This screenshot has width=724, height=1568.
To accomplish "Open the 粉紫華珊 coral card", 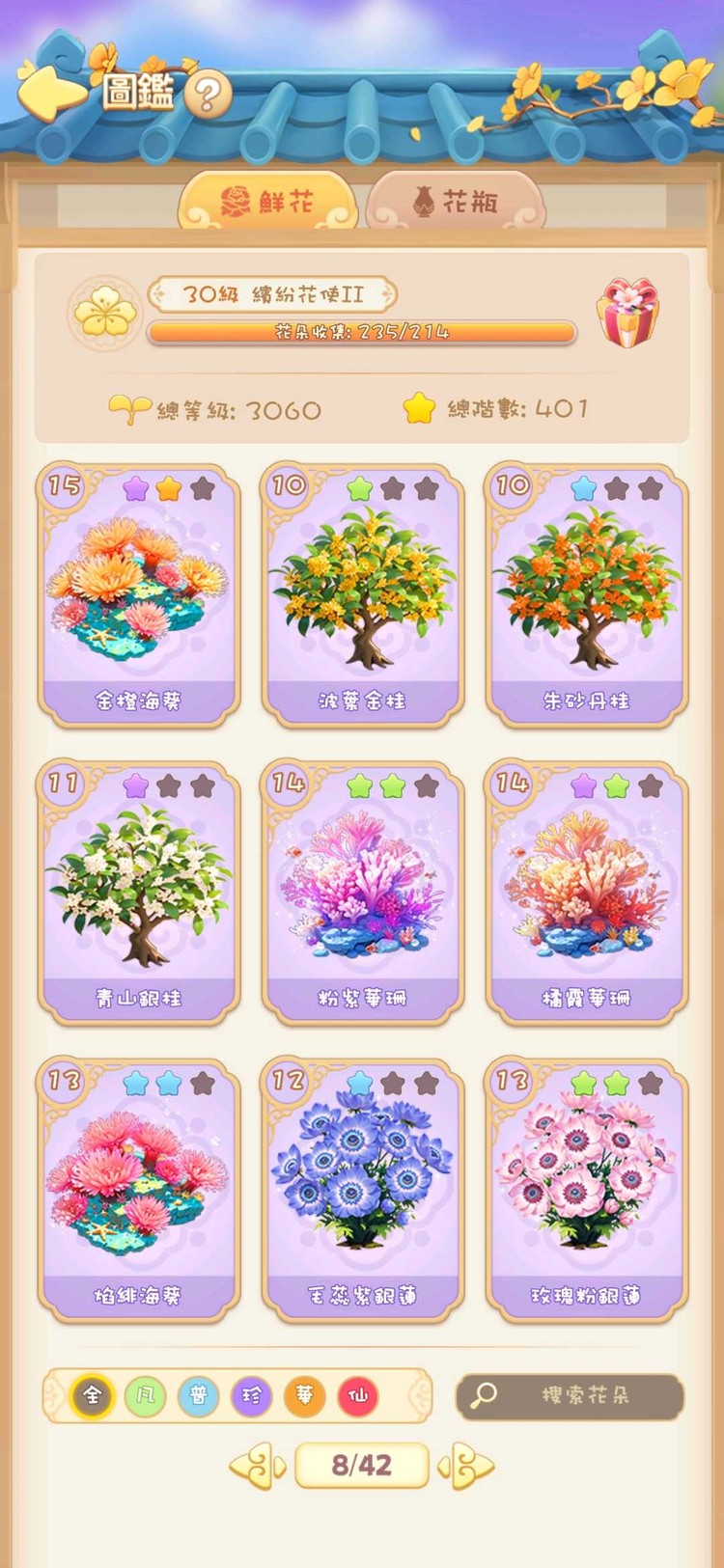I will (362, 893).
